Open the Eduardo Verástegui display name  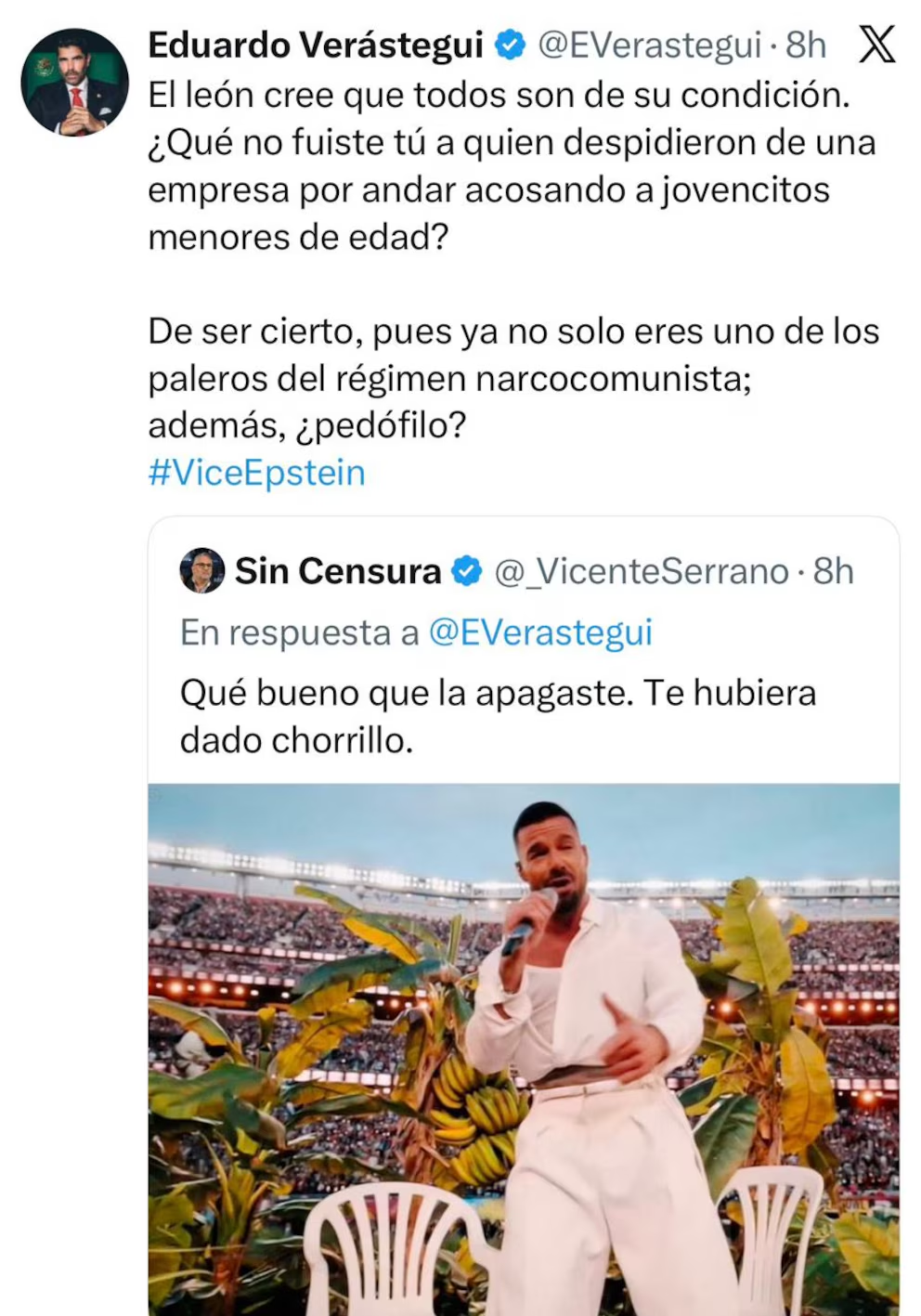coord(315,45)
